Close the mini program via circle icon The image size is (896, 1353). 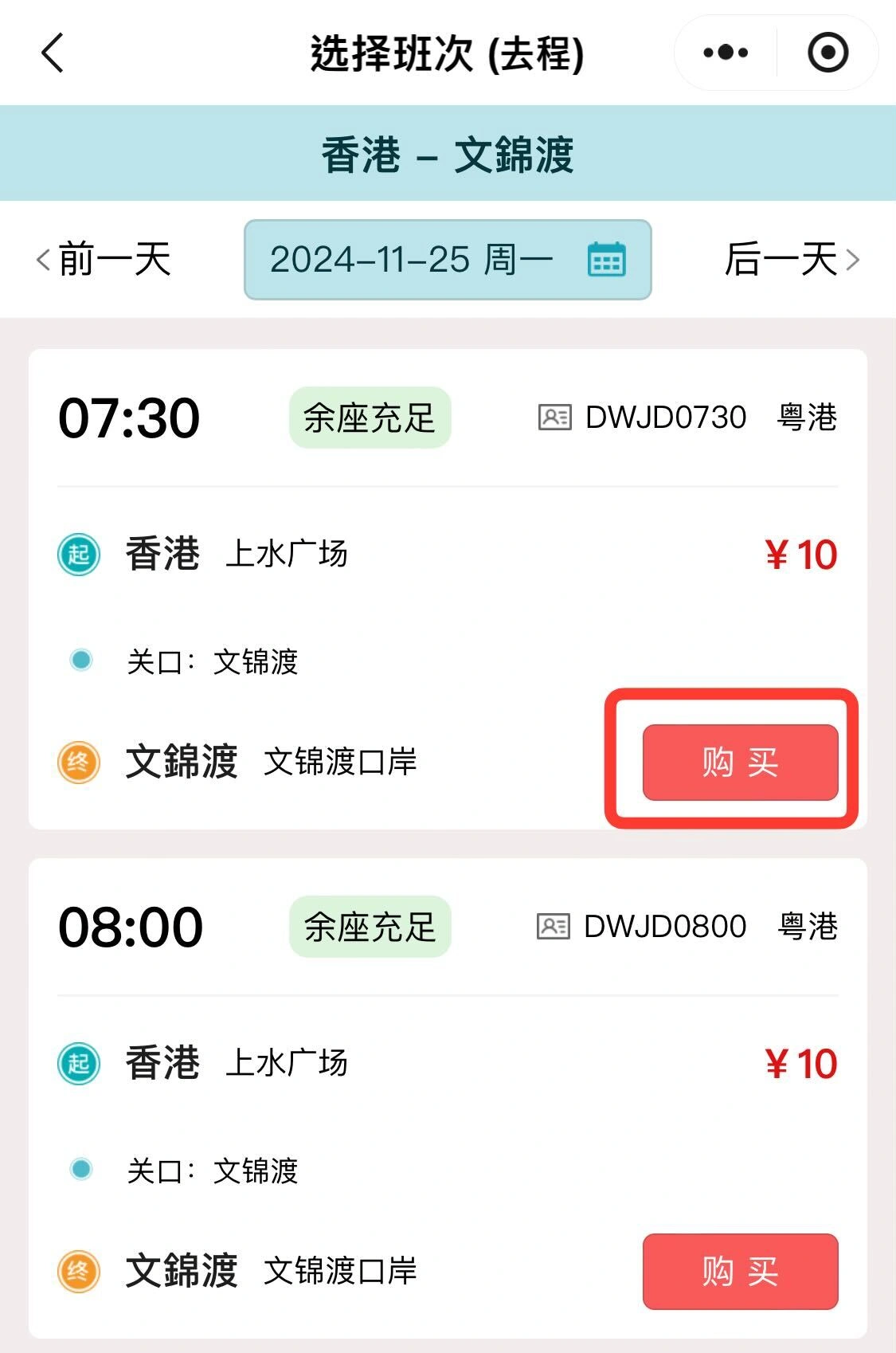point(828,53)
